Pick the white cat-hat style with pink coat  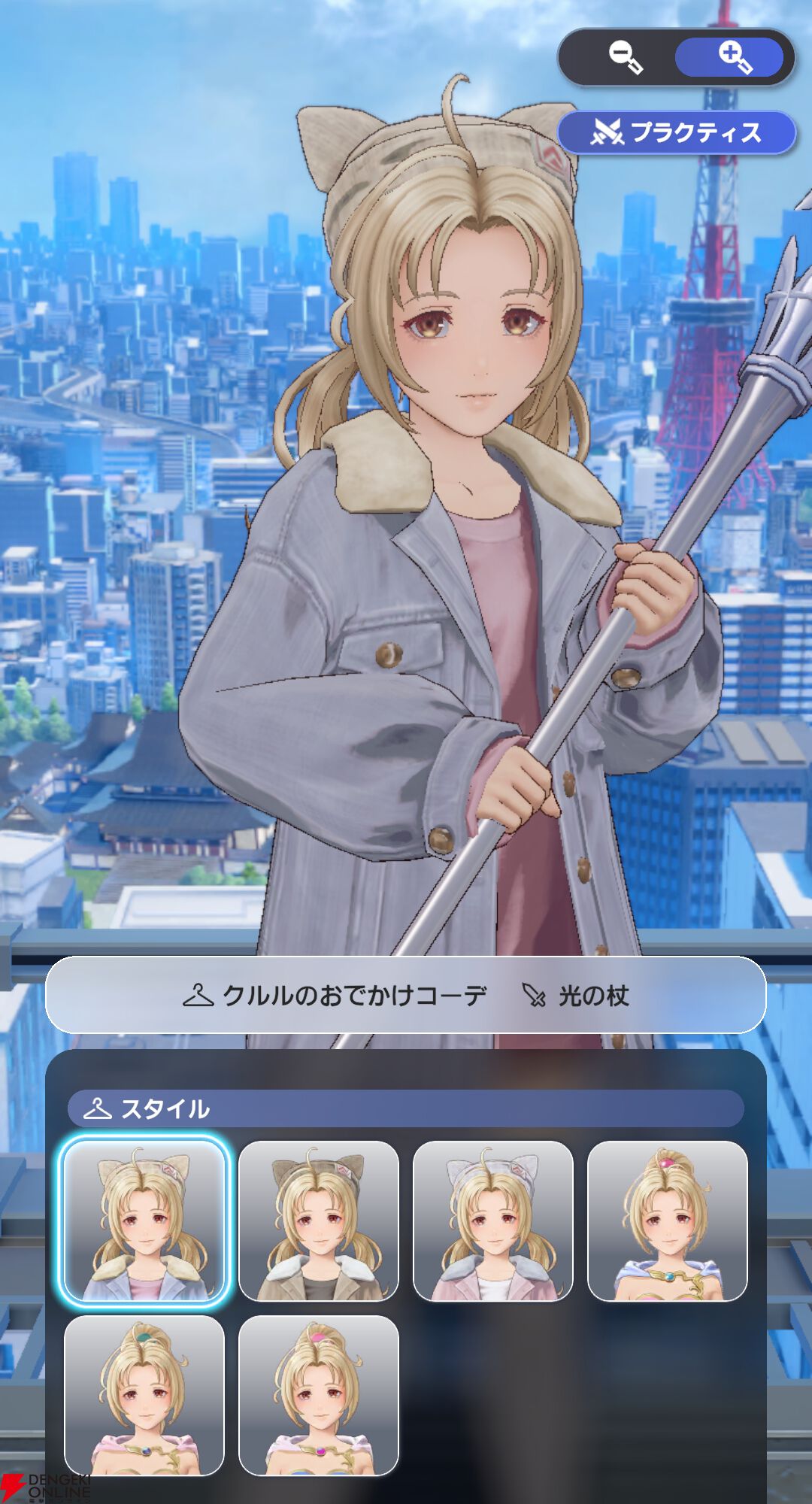(493, 1221)
